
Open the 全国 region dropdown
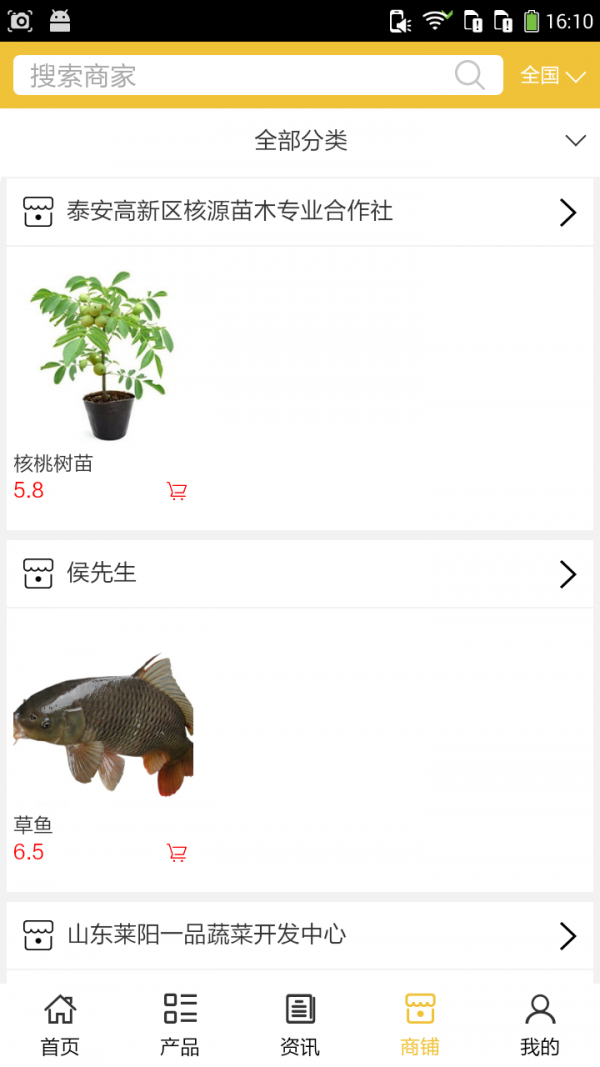552,76
